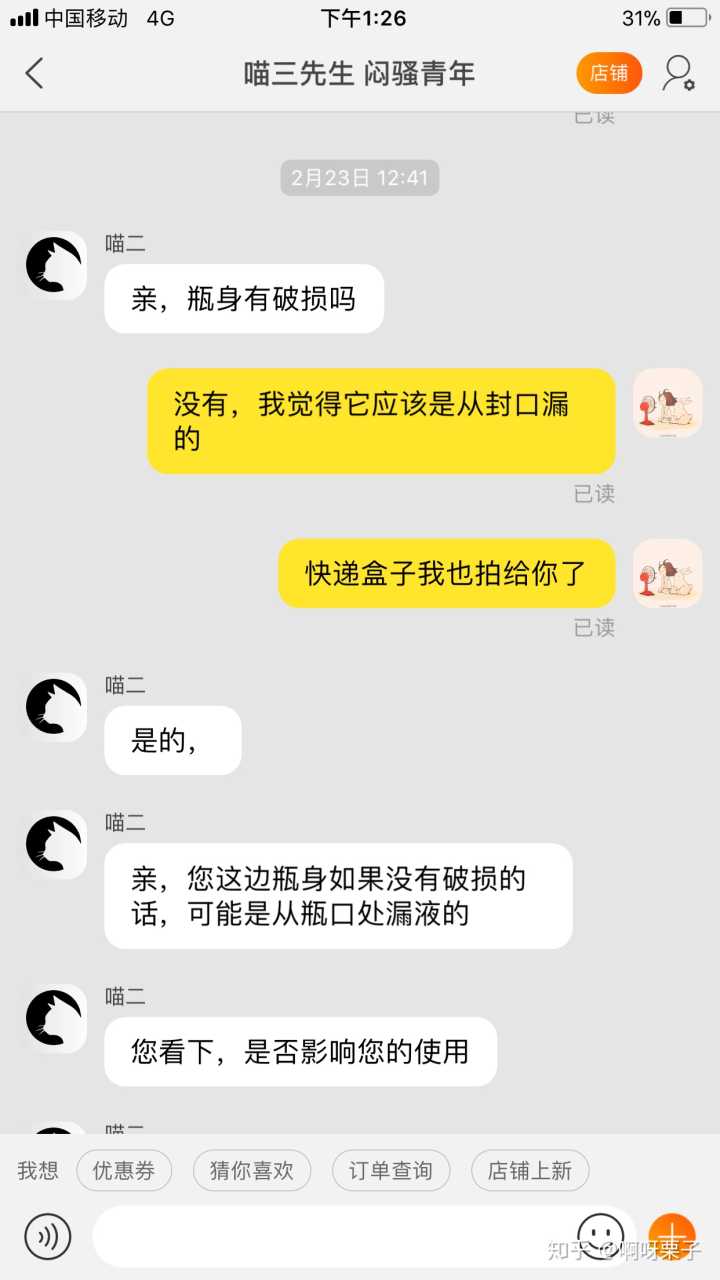Open the 店铺 shop button

pos(609,73)
